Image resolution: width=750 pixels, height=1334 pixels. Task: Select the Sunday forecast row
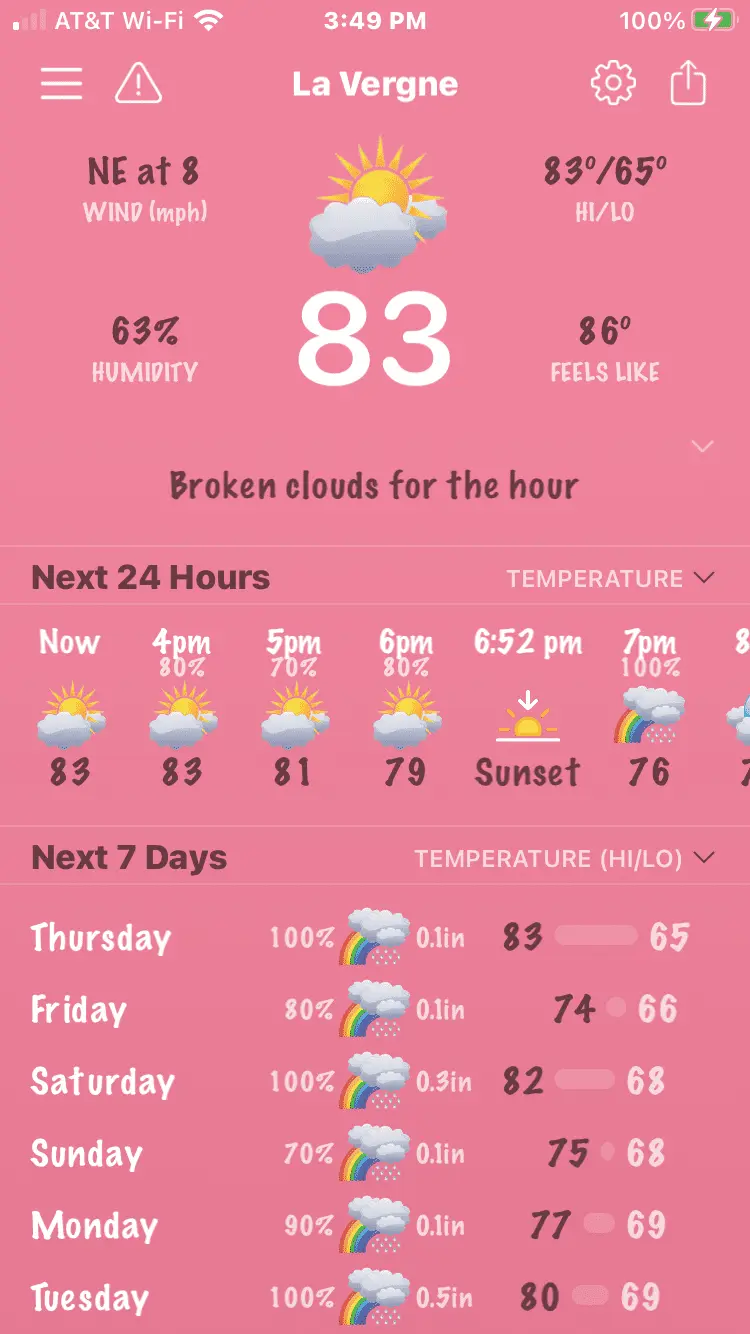(375, 1153)
